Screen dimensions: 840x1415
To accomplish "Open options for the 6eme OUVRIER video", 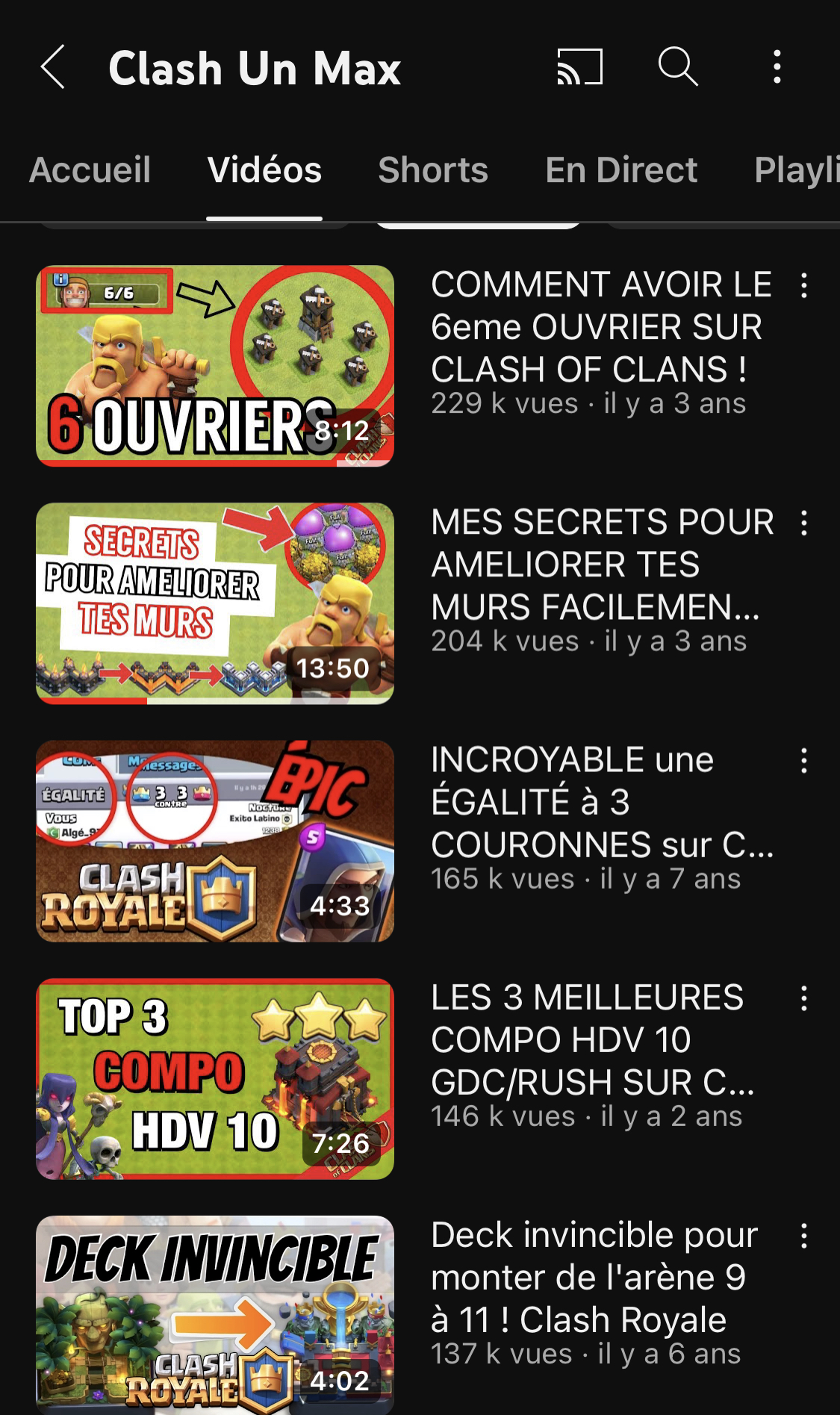I will tap(804, 286).
